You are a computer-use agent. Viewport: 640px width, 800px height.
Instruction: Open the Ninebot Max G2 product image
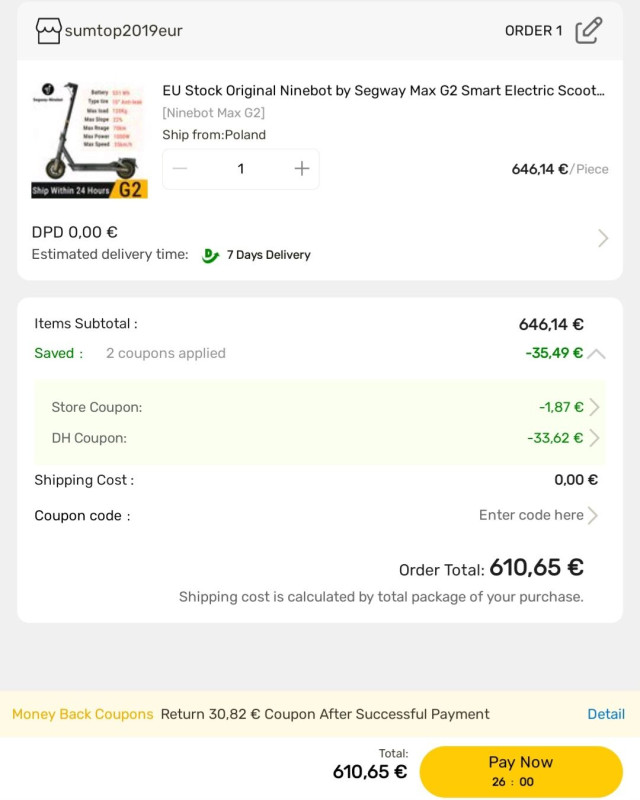89,139
